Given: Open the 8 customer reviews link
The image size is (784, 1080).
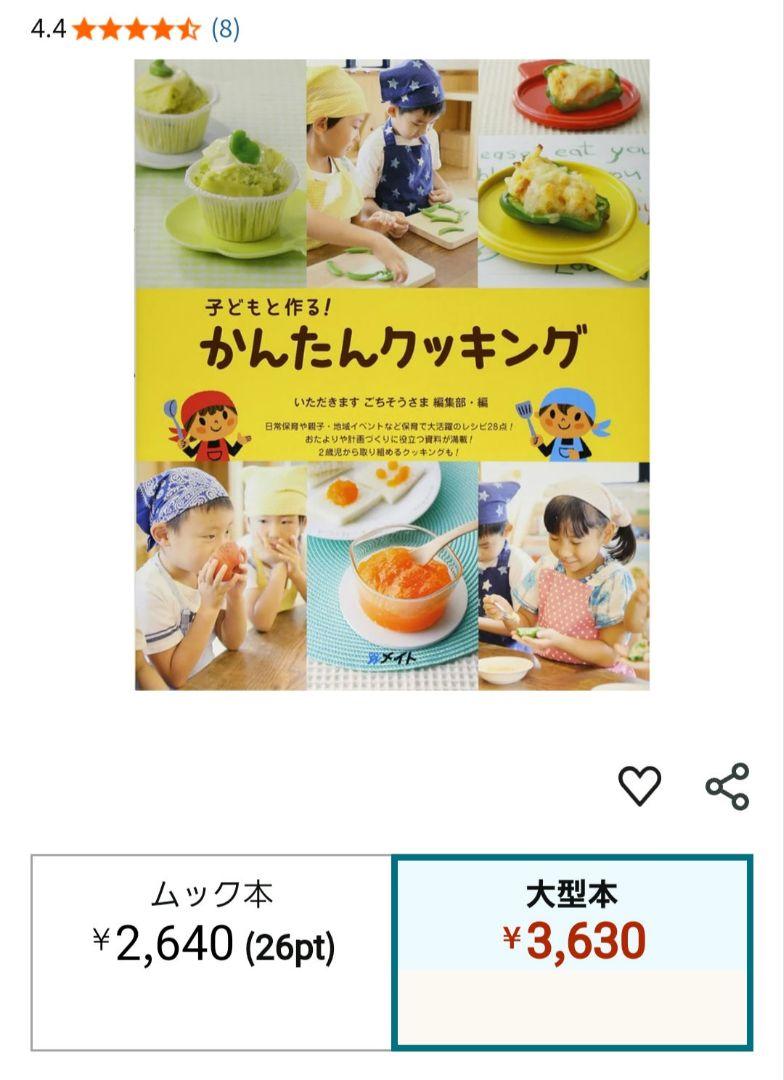Looking at the screenshot, I should click(x=225, y=29).
